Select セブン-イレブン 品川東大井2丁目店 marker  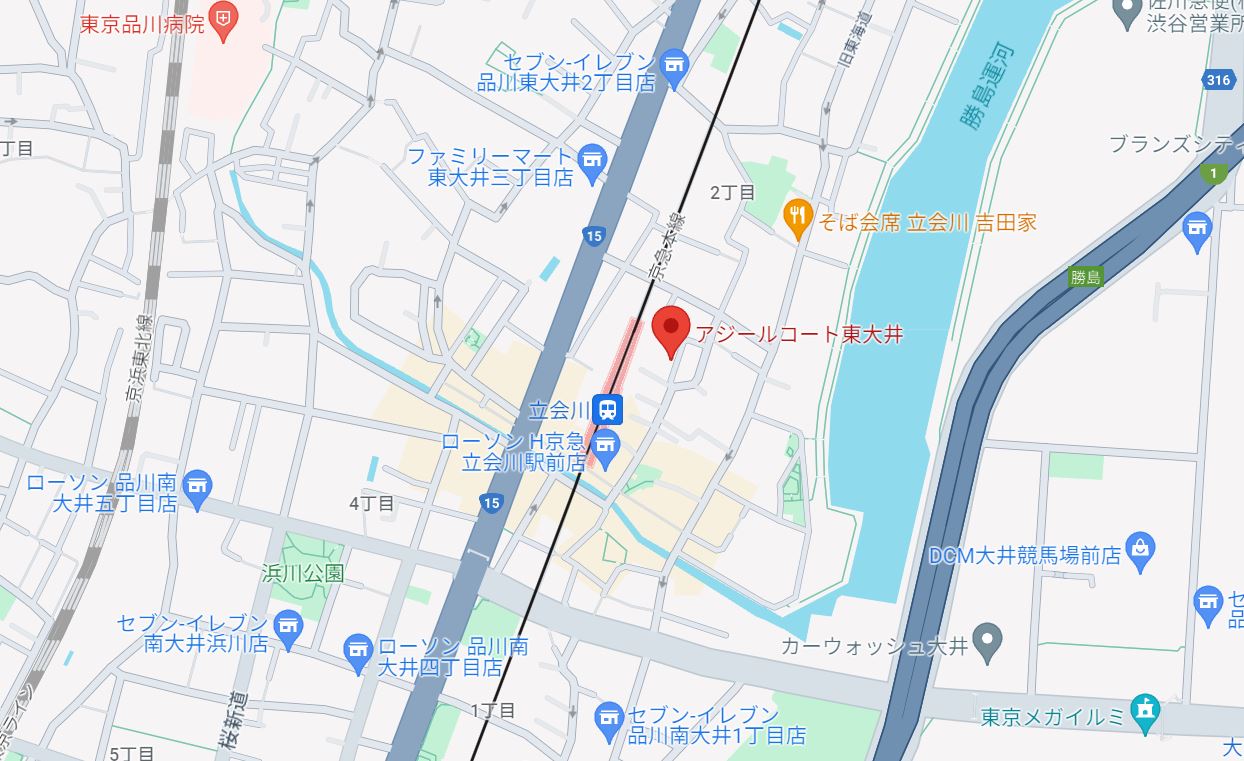[x=676, y=67]
